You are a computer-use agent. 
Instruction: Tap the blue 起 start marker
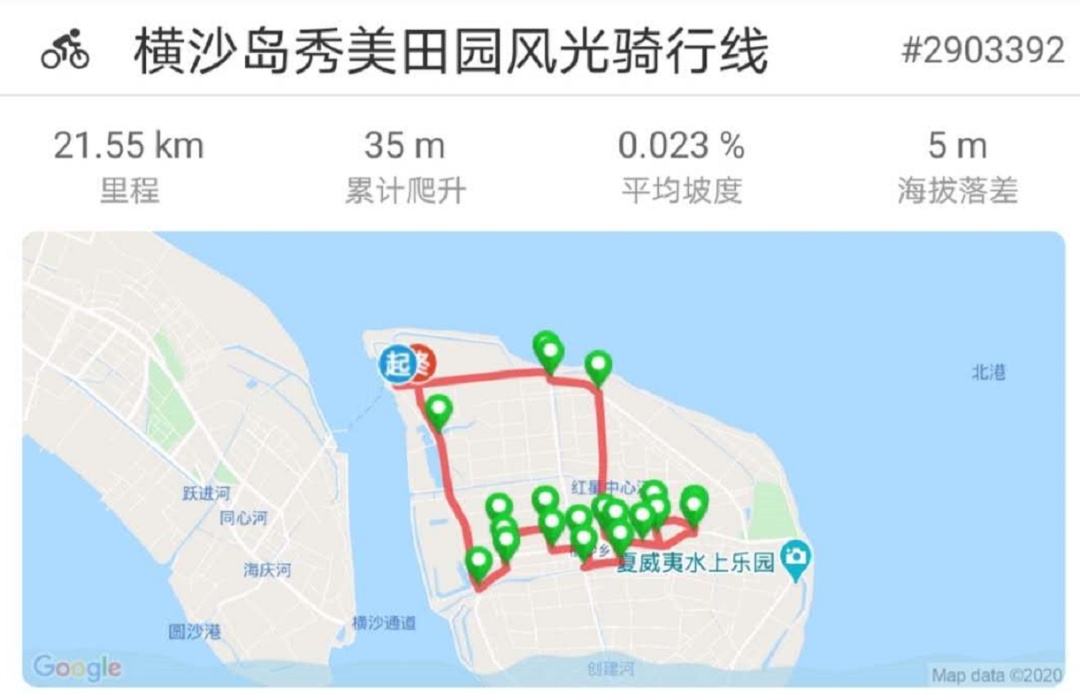(397, 363)
